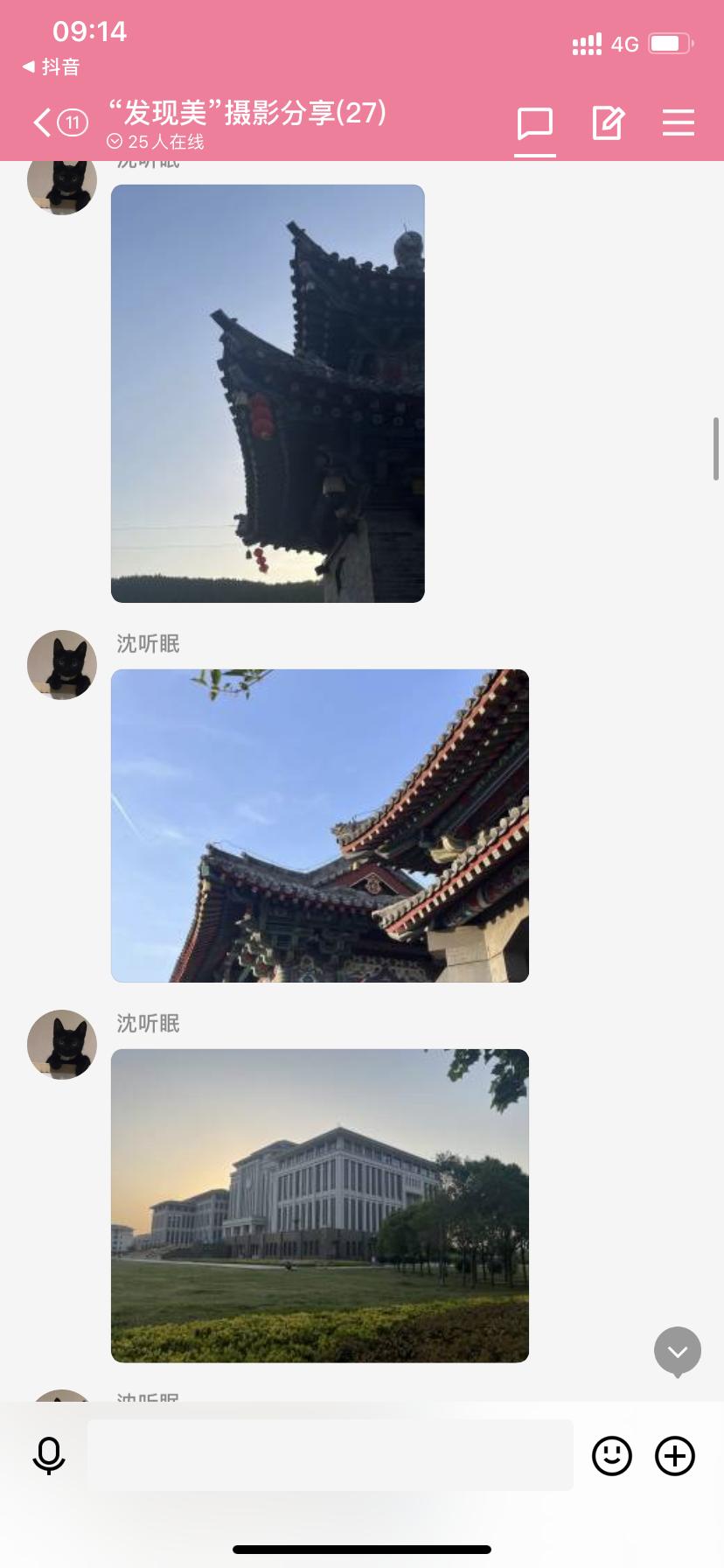Open the edit note icon
The height and width of the screenshot is (1568, 724).
tap(608, 123)
